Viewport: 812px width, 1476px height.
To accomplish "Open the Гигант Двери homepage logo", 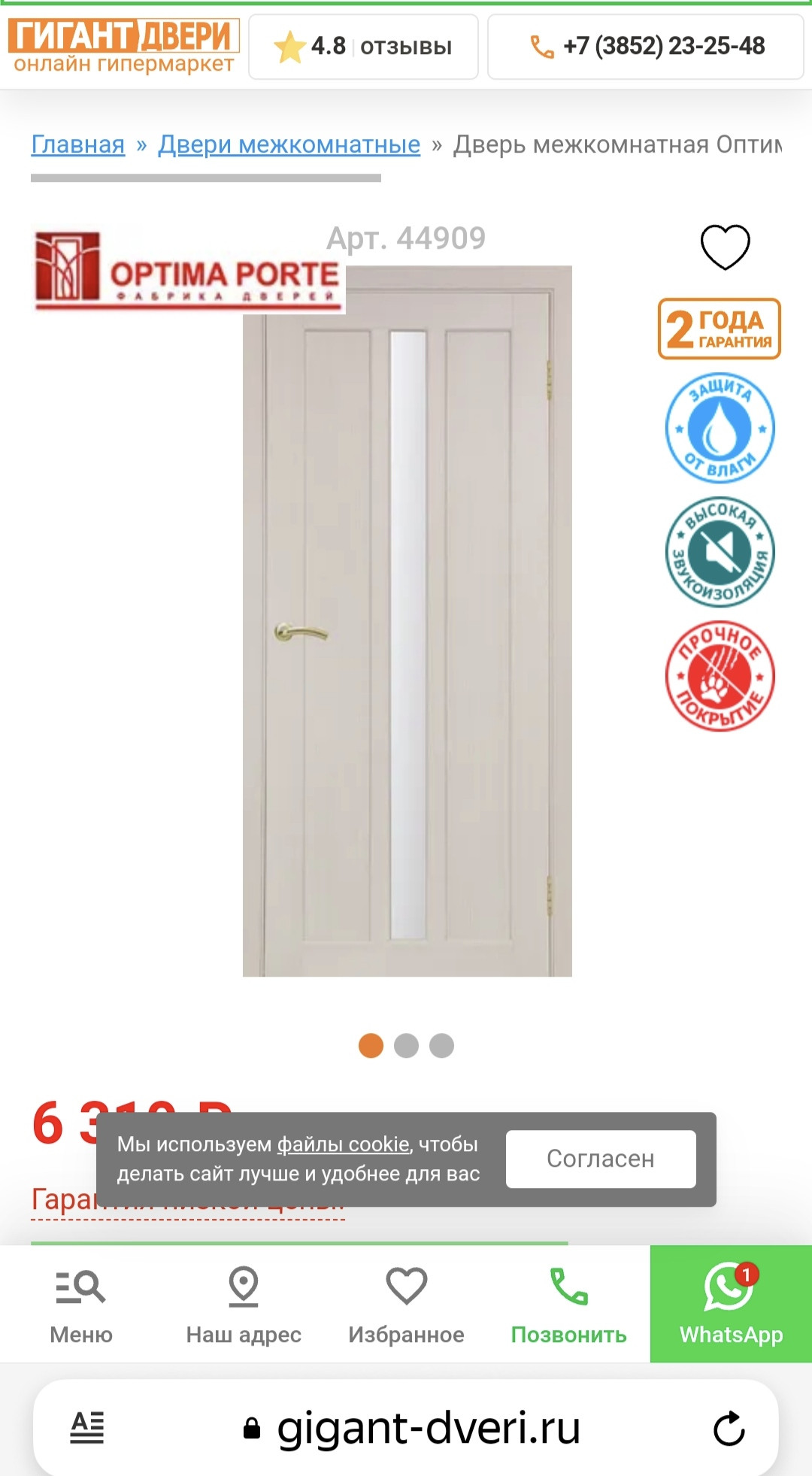I will coord(123,47).
